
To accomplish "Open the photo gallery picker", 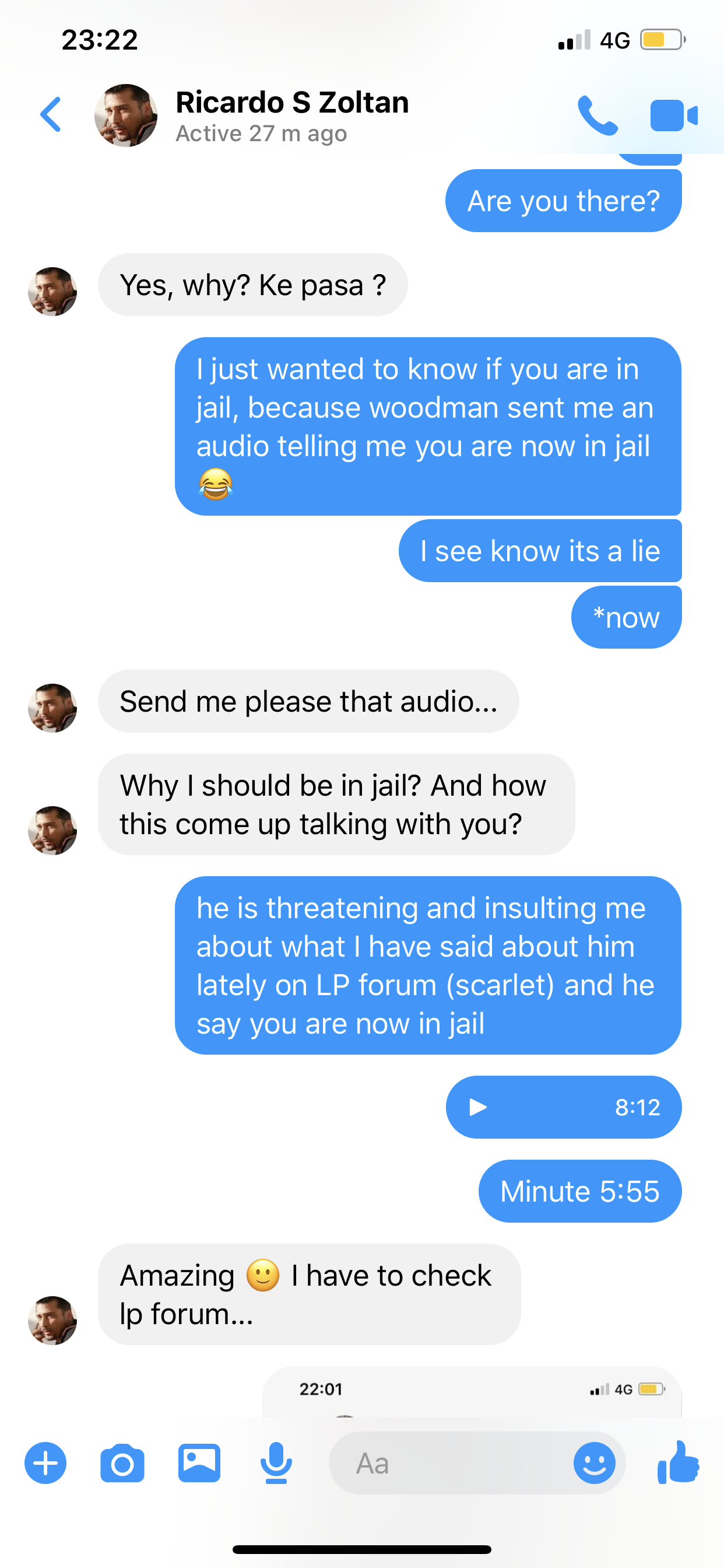I will coord(199,1462).
